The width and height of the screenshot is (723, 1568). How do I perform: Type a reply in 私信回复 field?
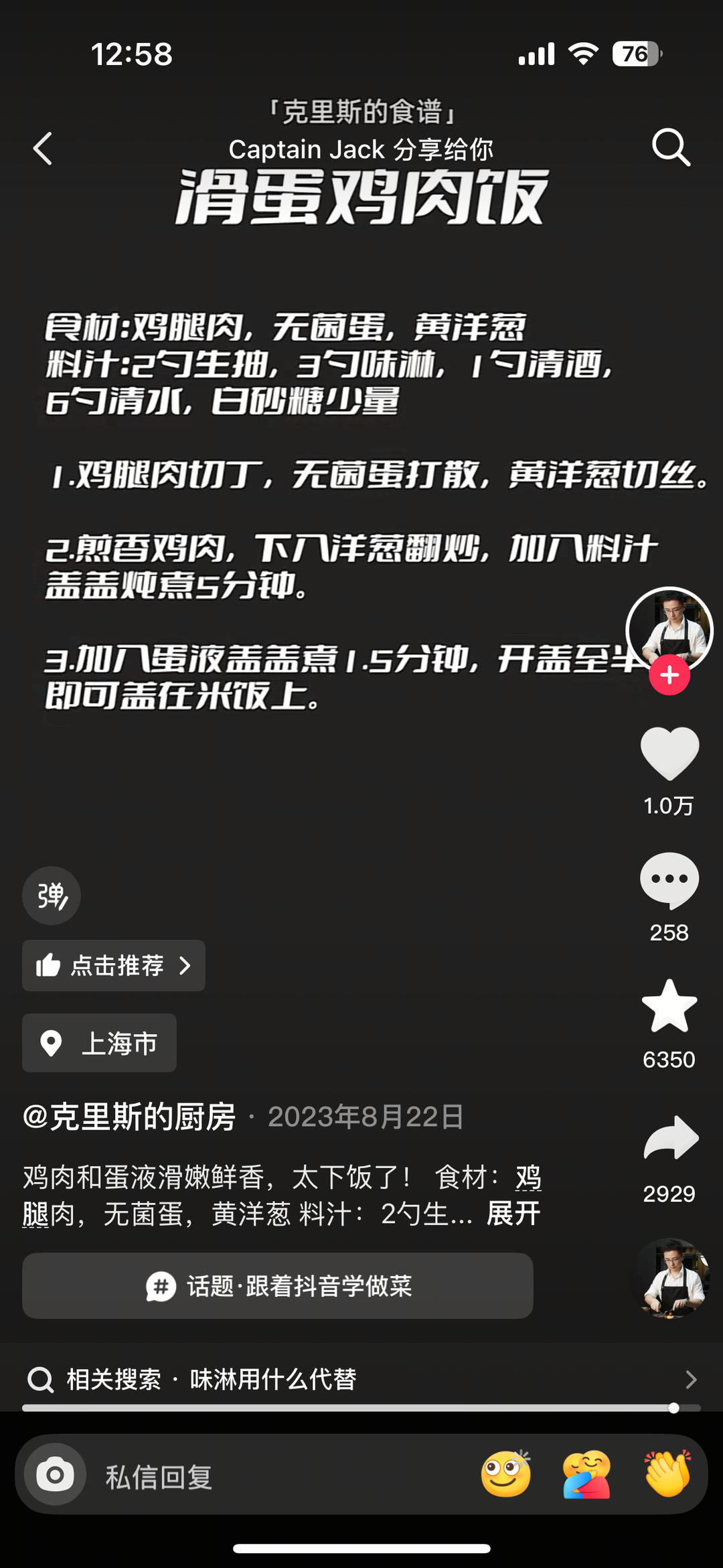tap(268, 1476)
